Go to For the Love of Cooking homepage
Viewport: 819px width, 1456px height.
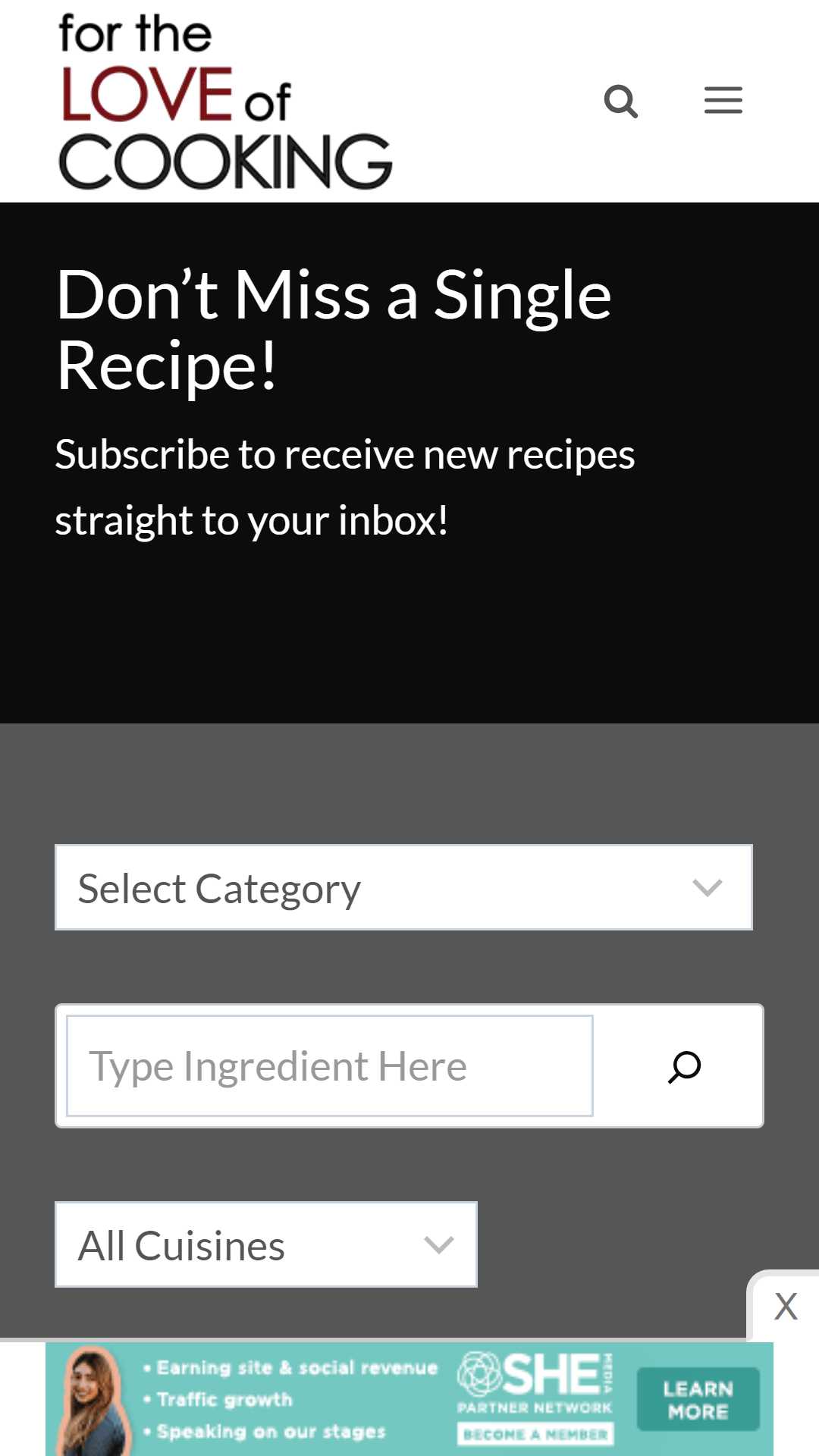[225, 101]
